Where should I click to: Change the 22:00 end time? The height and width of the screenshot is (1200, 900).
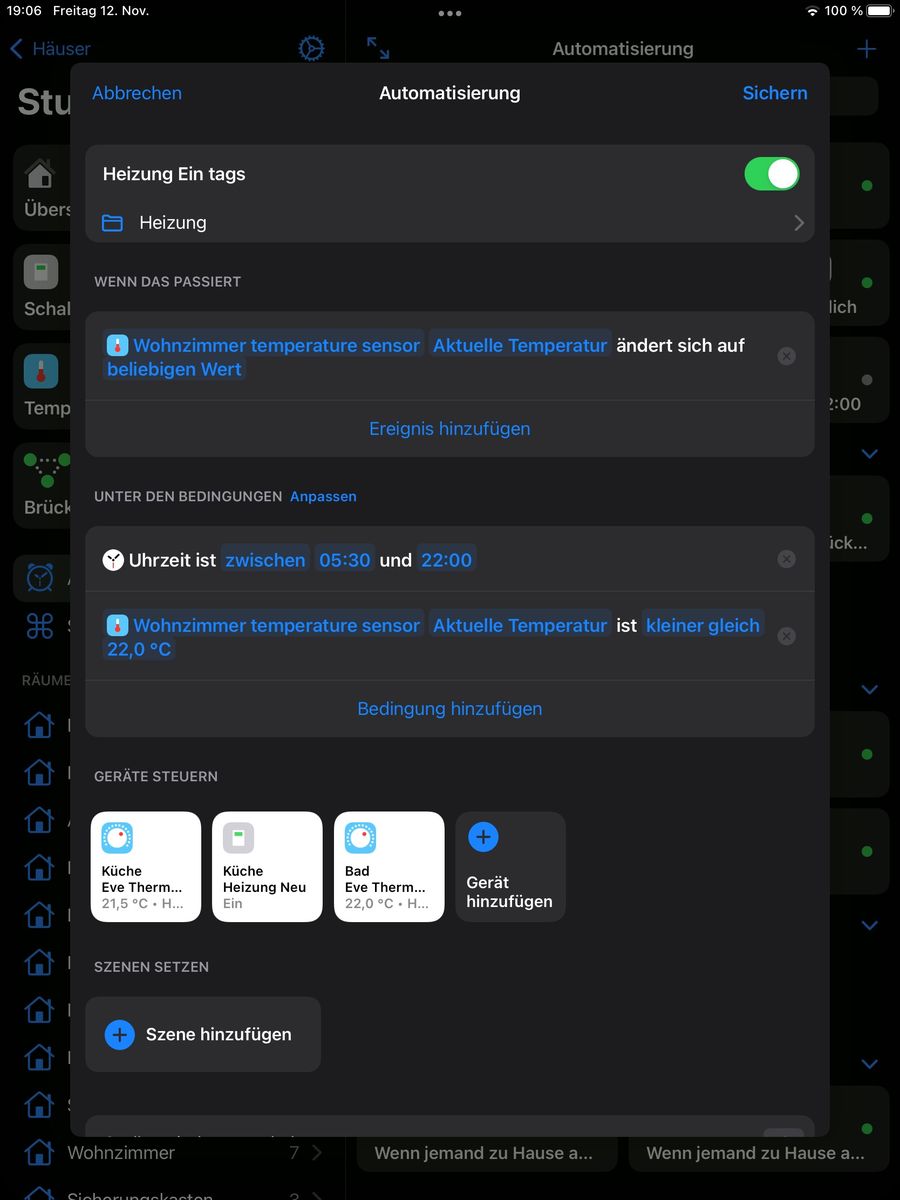(446, 560)
